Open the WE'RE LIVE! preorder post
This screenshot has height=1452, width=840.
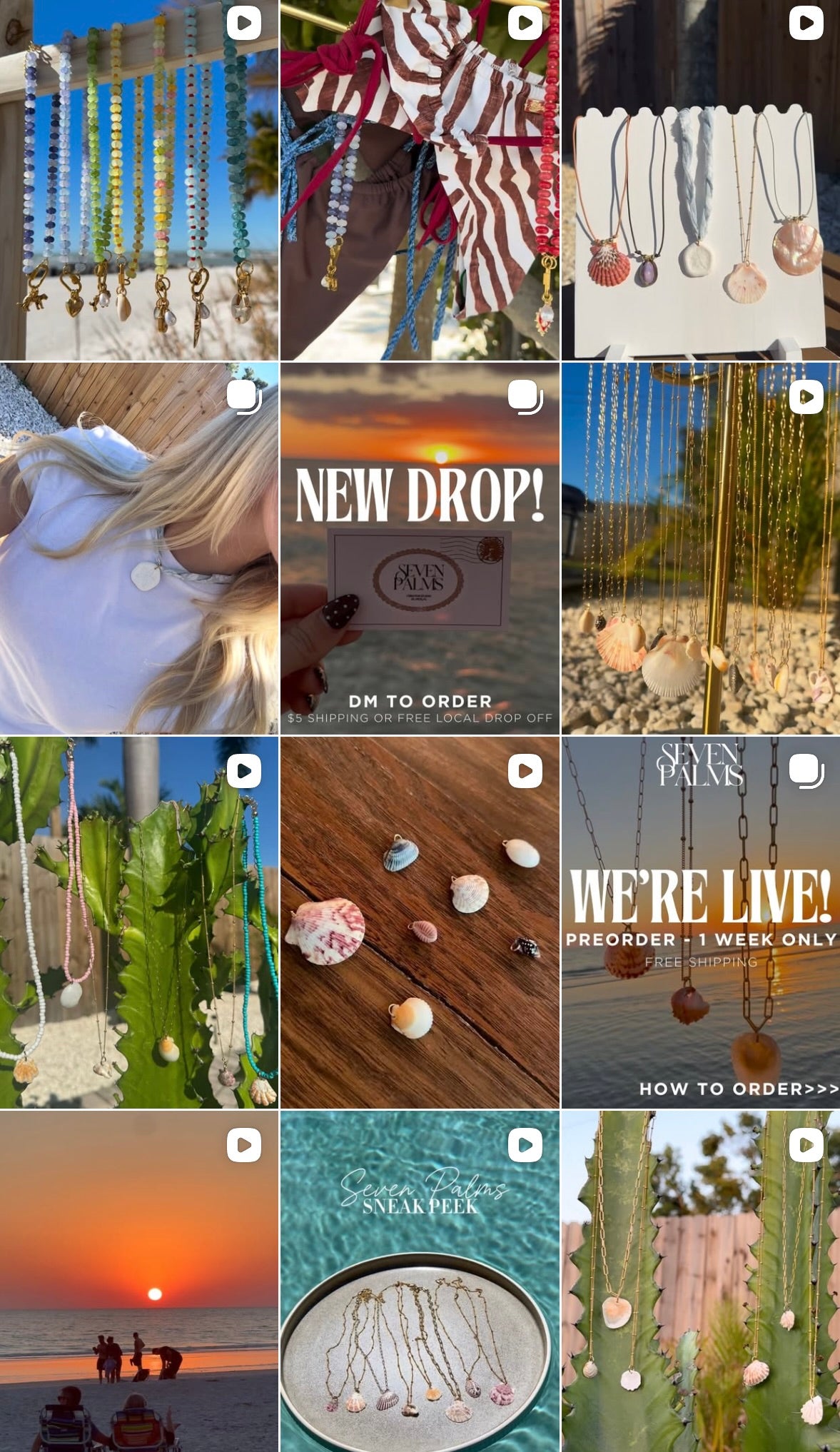click(700, 922)
